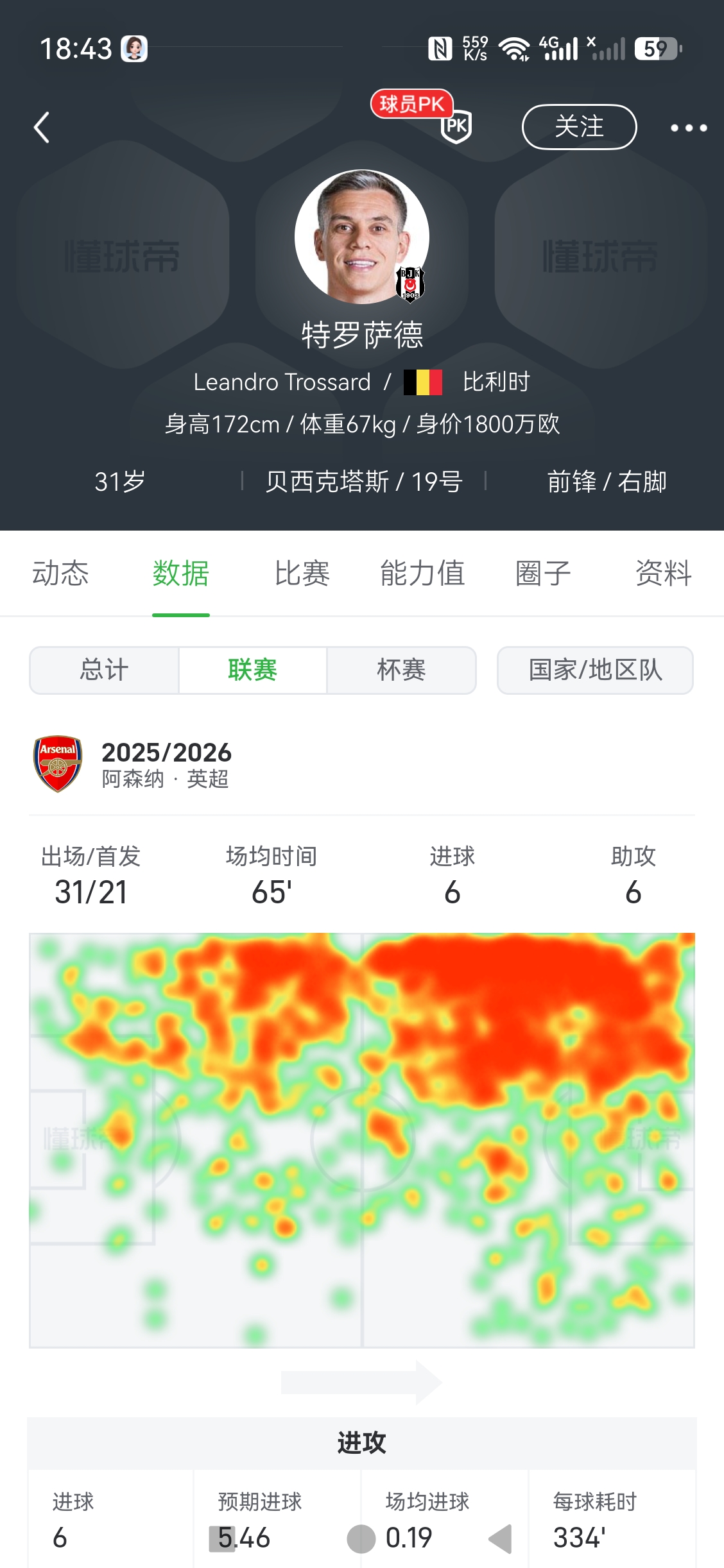Go back using the top-left arrow

pos(42,127)
